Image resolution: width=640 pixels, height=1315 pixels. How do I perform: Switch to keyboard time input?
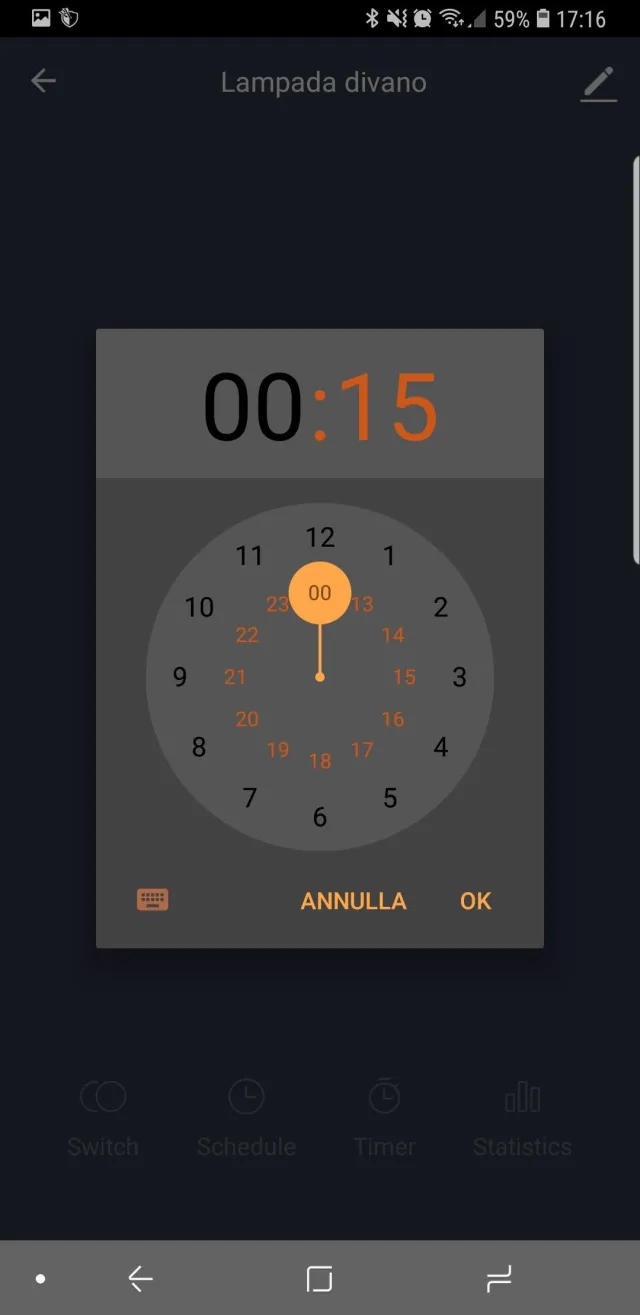(152, 900)
